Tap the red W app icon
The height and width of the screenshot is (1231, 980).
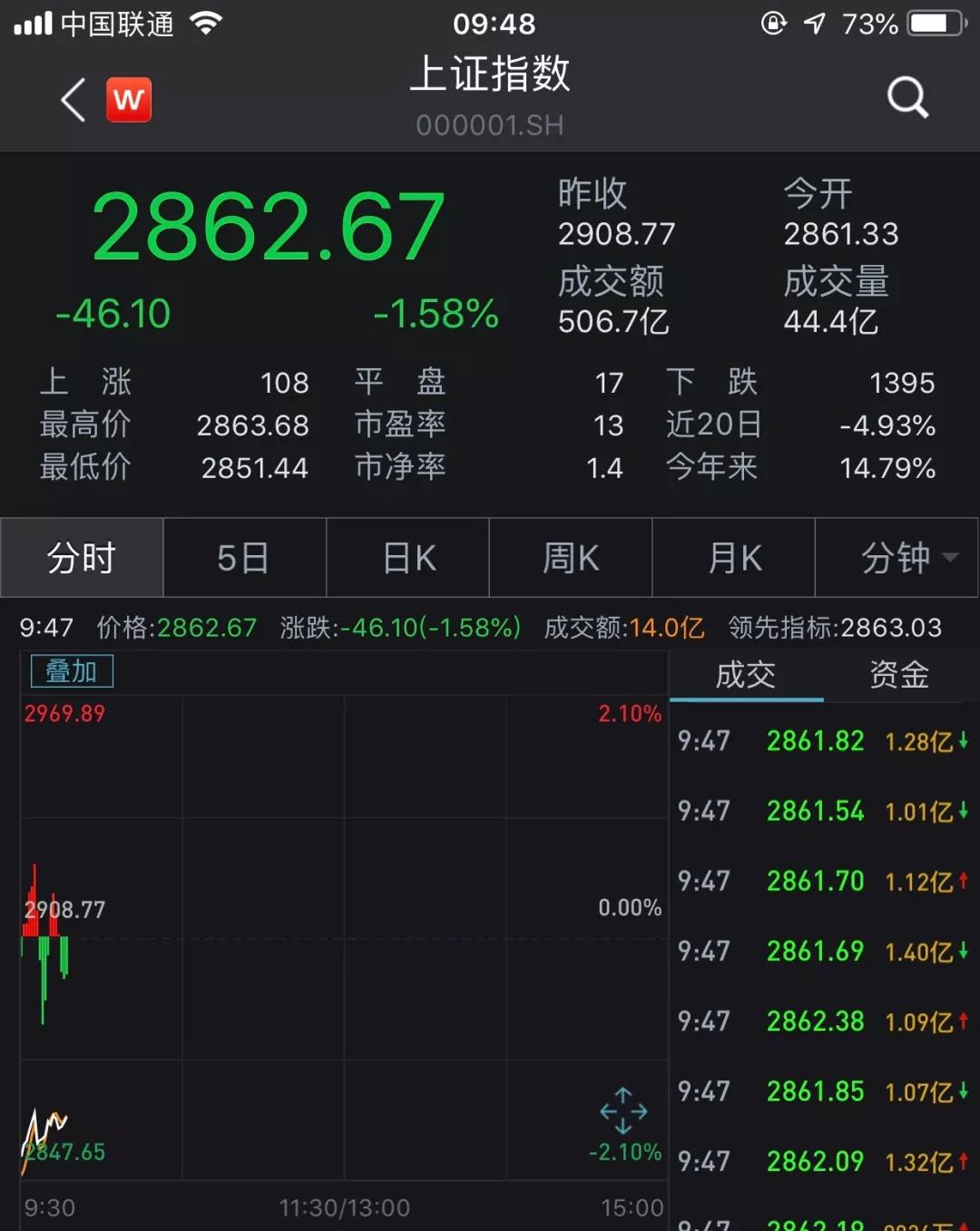pos(129,100)
